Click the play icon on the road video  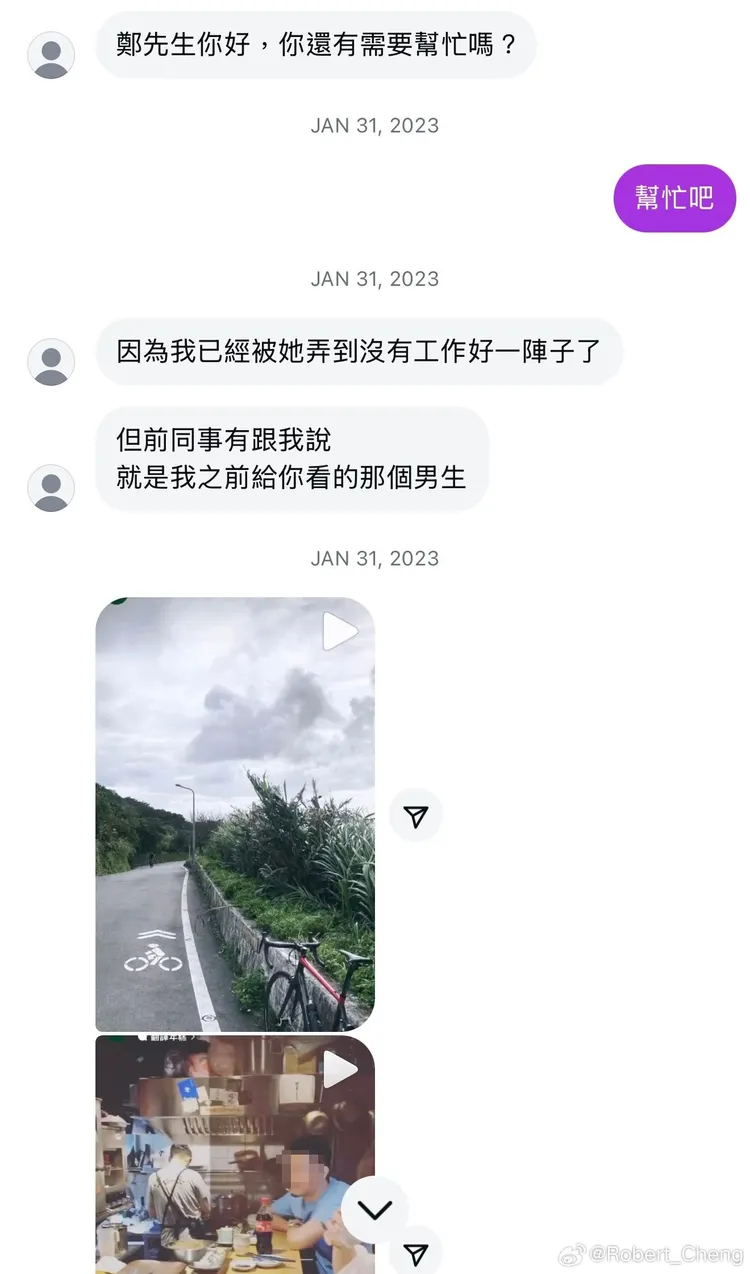339,631
